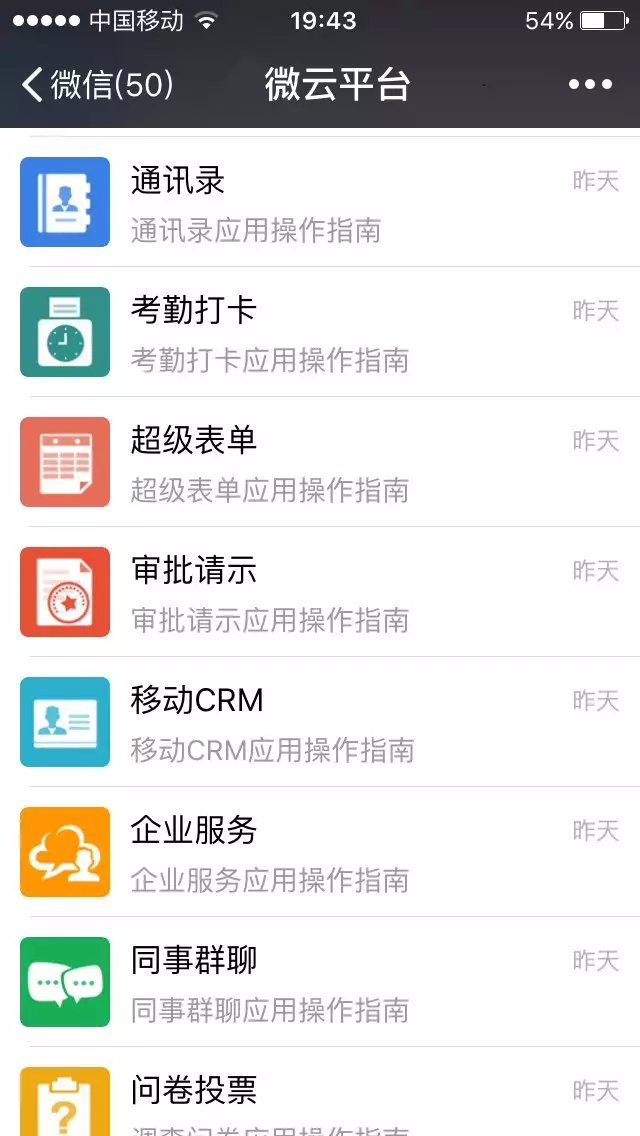Go back to the 微信 chat list

click(x=97, y=85)
